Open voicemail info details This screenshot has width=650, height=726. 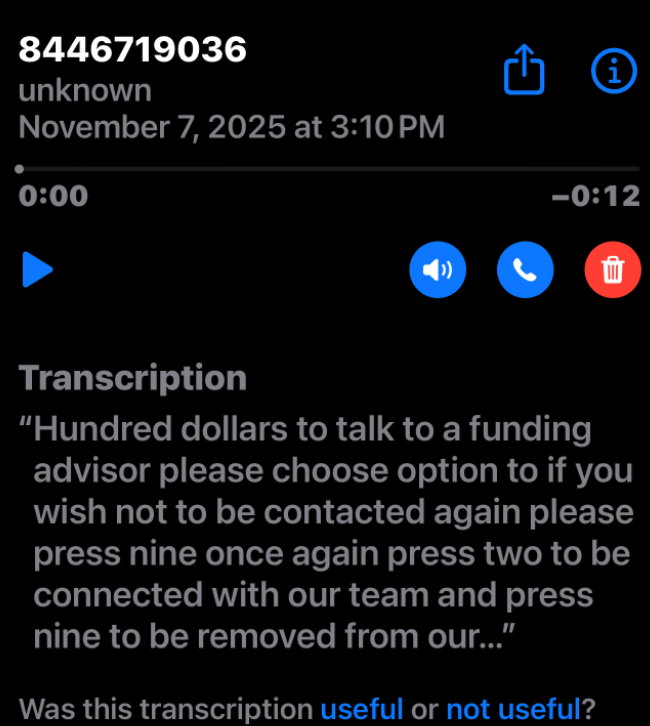pos(613,70)
